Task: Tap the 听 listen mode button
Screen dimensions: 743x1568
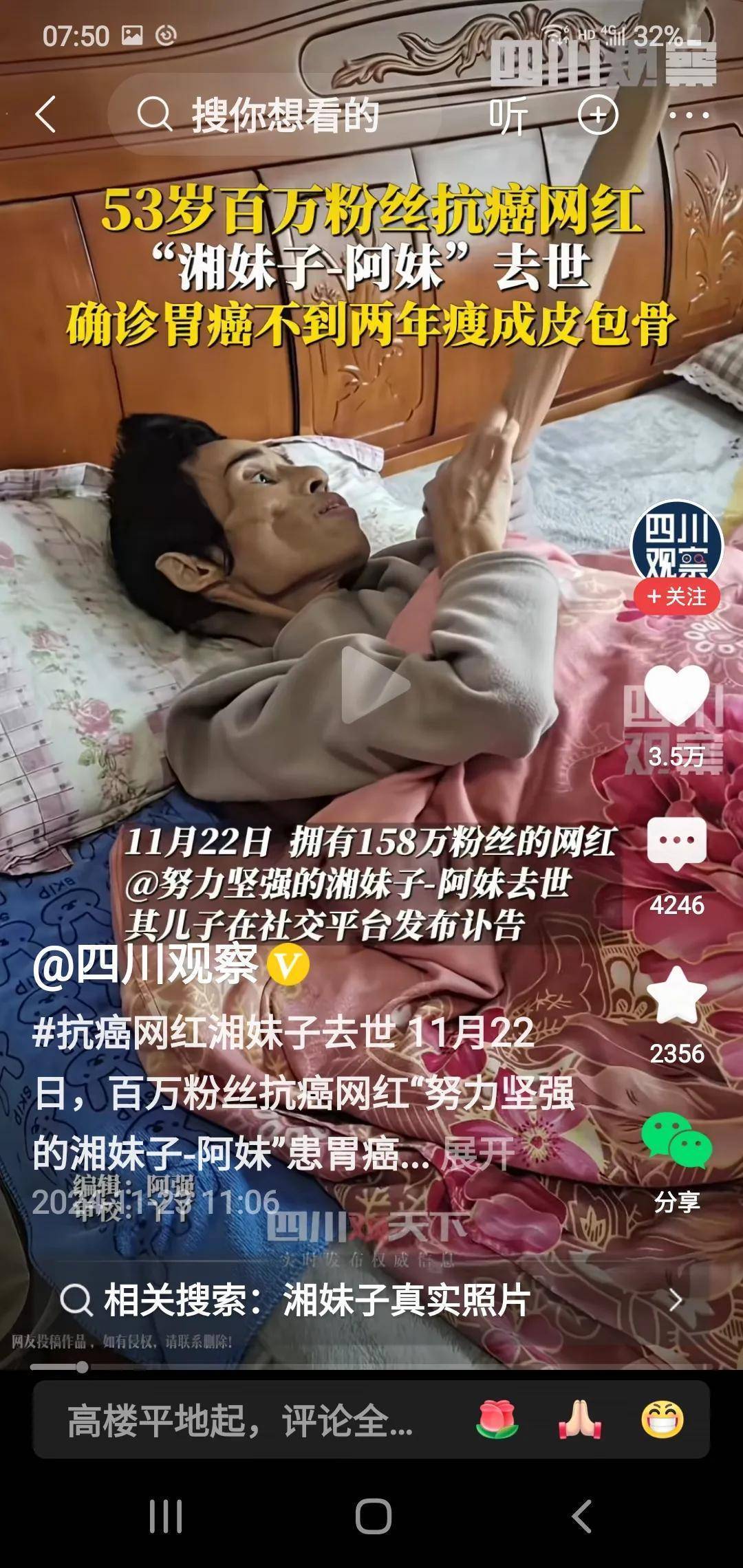Action: [508, 116]
